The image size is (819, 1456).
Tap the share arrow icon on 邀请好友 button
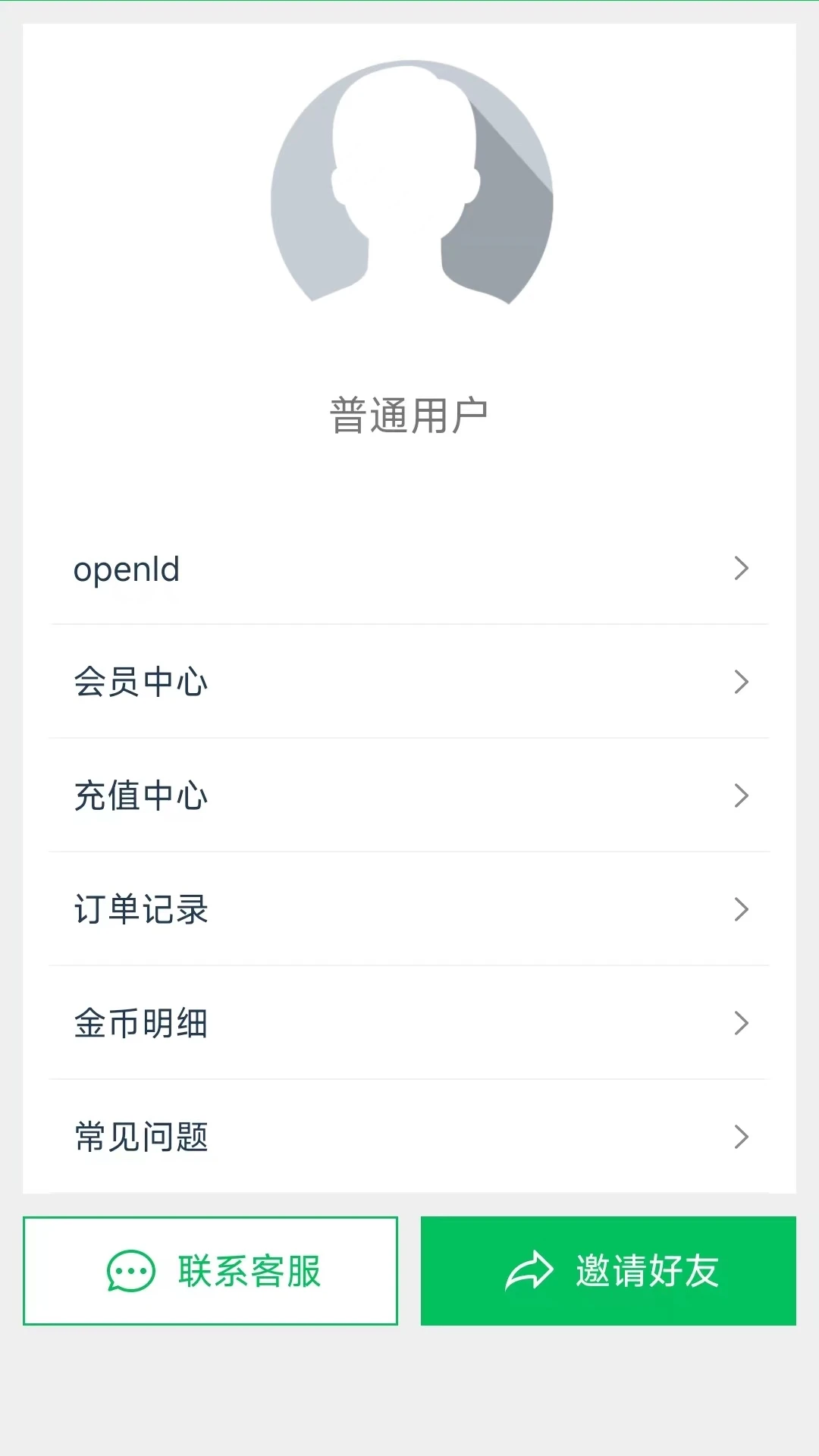(529, 1267)
